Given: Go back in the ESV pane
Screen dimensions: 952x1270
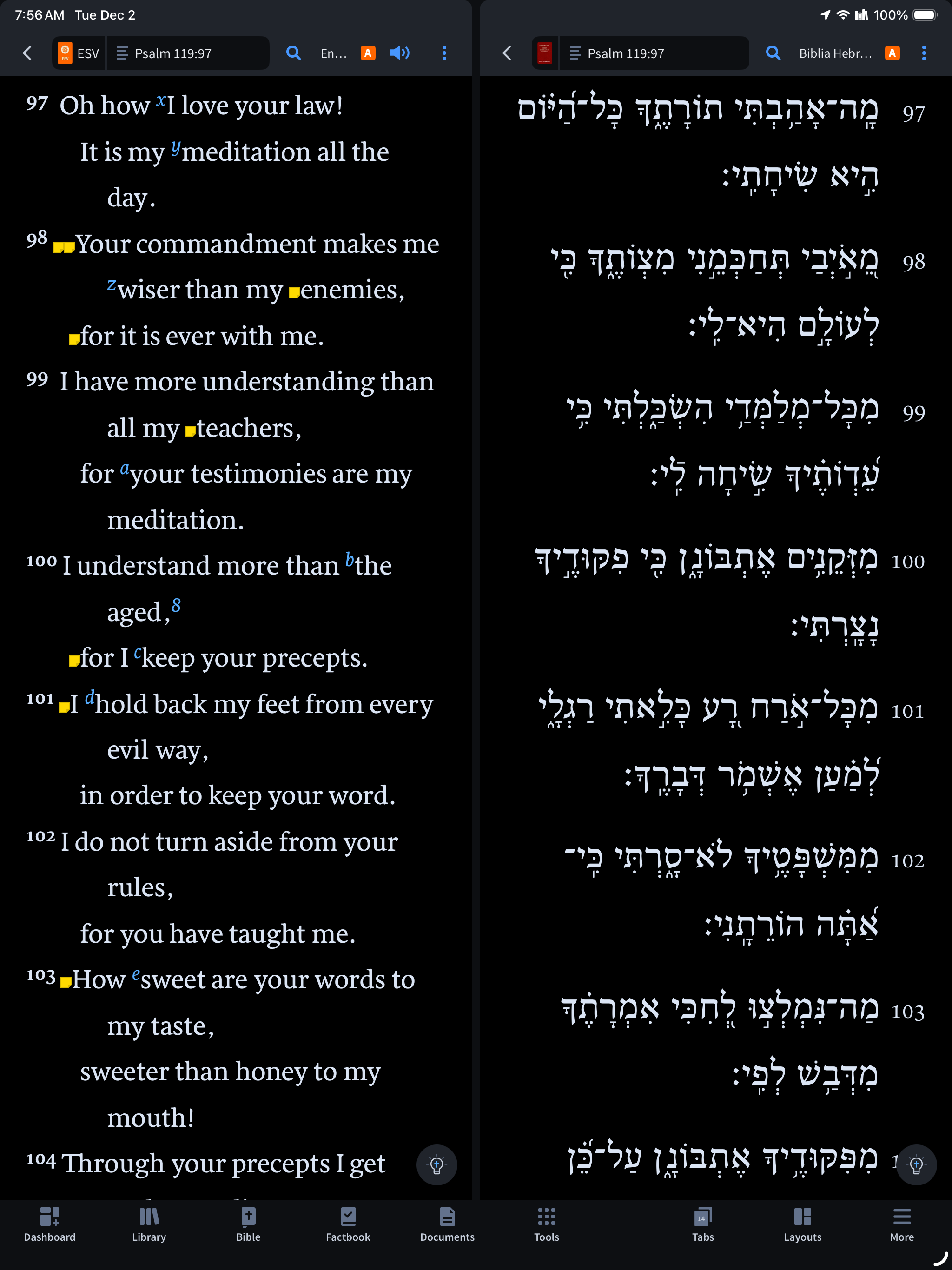Looking at the screenshot, I should [x=27, y=53].
